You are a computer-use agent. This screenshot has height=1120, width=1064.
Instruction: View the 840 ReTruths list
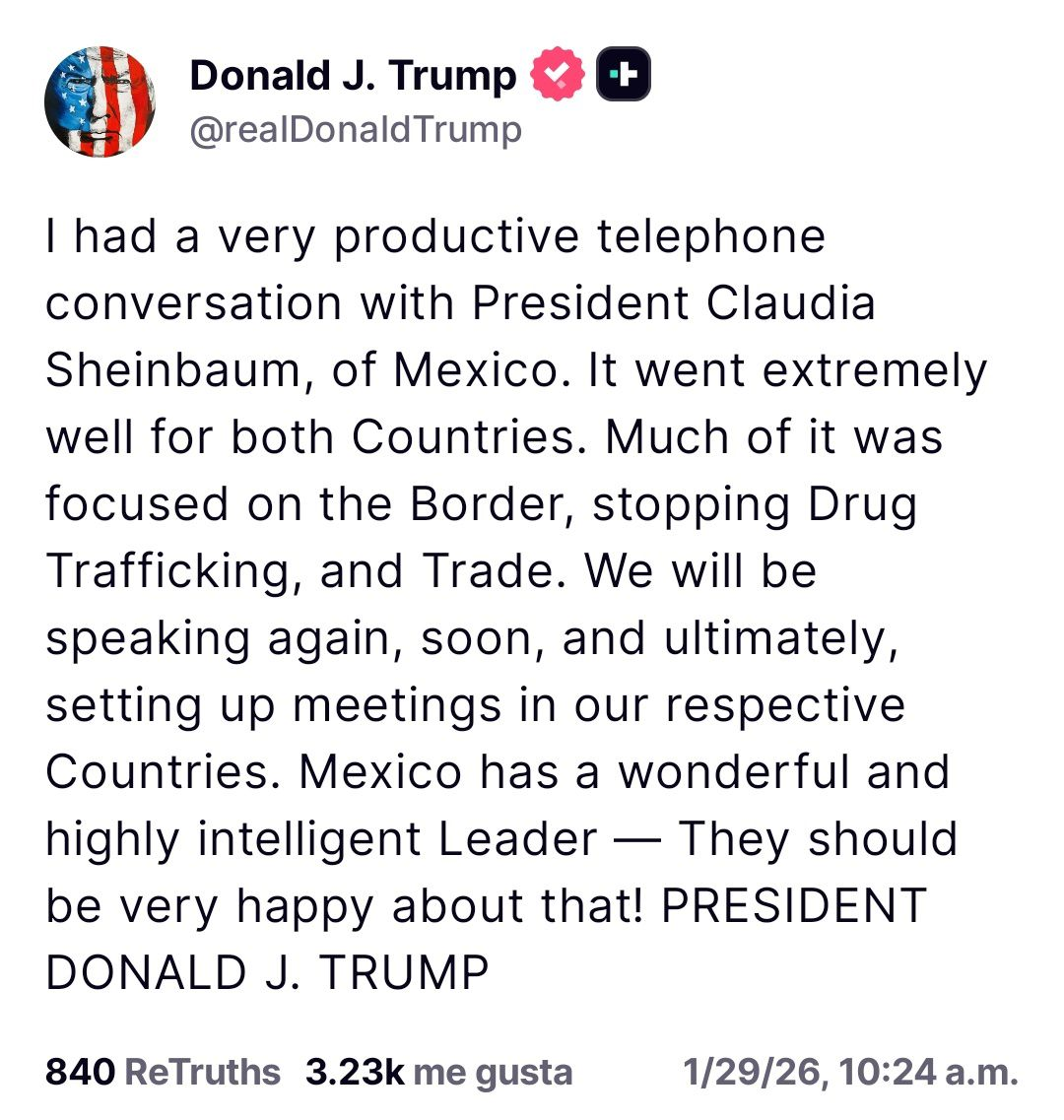(x=163, y=1072)
